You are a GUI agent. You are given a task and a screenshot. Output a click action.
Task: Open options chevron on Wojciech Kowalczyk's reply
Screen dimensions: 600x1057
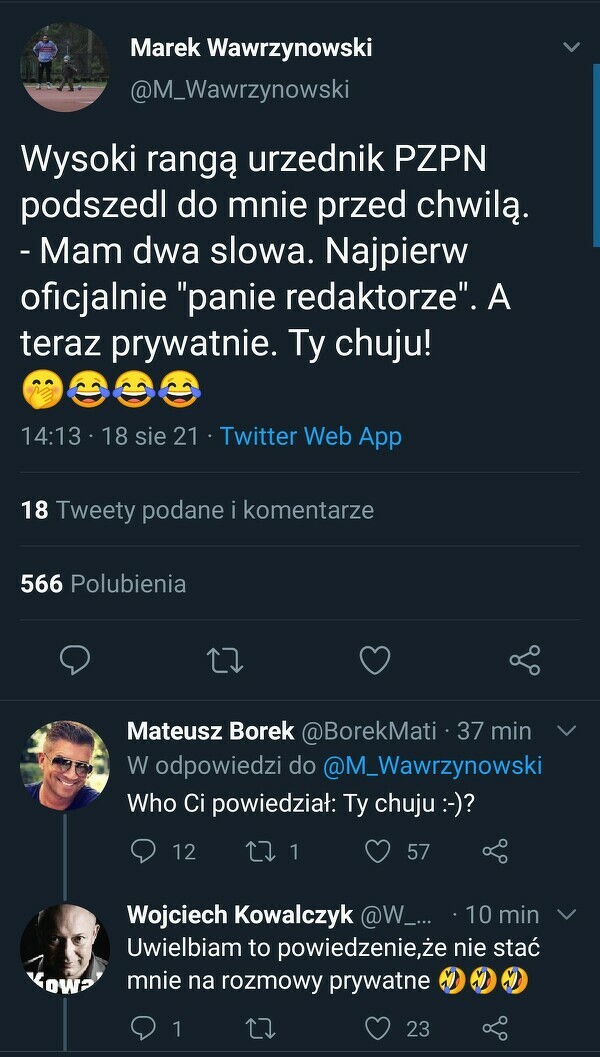tap(566, 914)
